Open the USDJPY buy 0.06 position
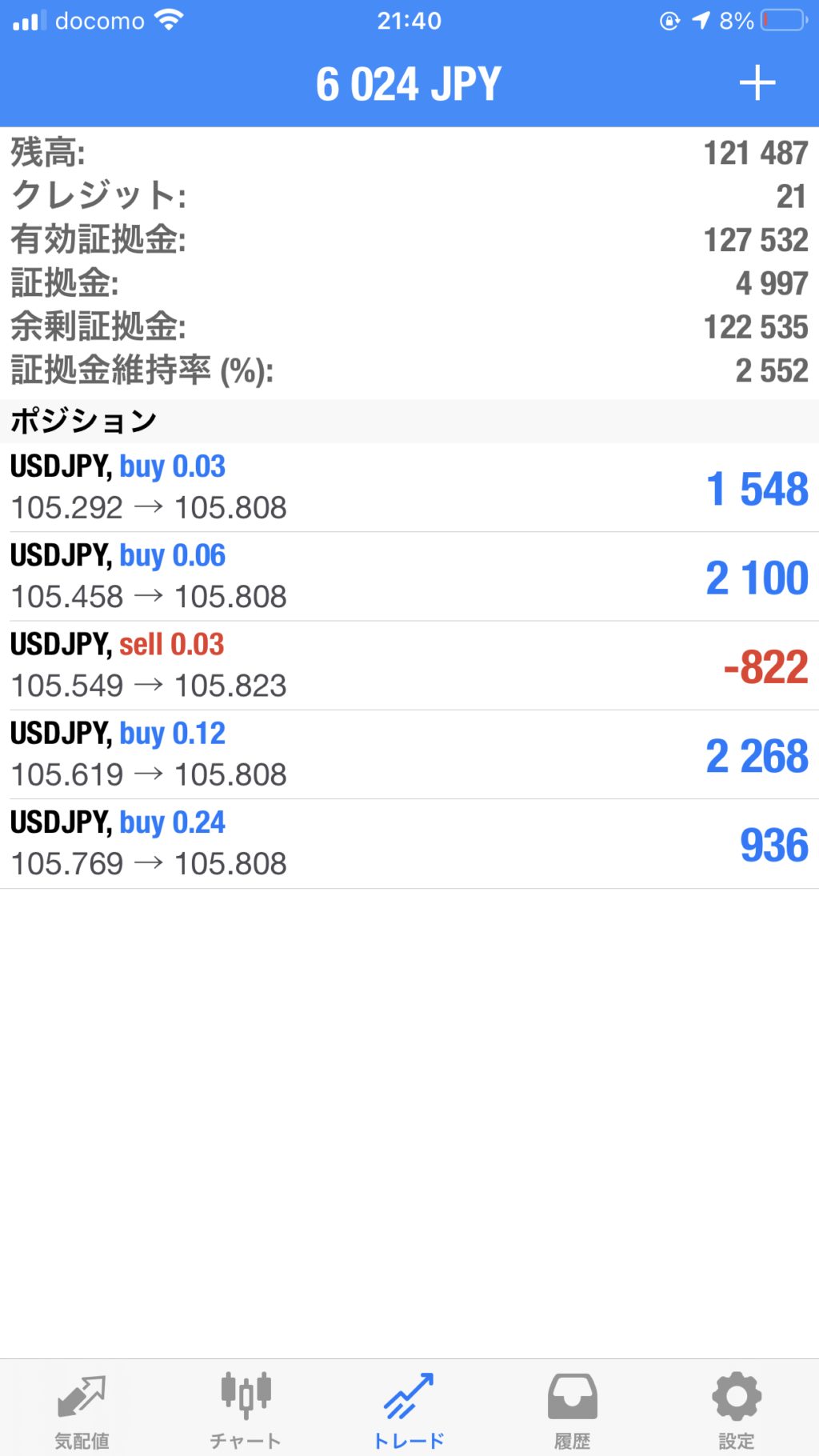The width and height of the screenshot is (819, 1456). click(409, 577)
